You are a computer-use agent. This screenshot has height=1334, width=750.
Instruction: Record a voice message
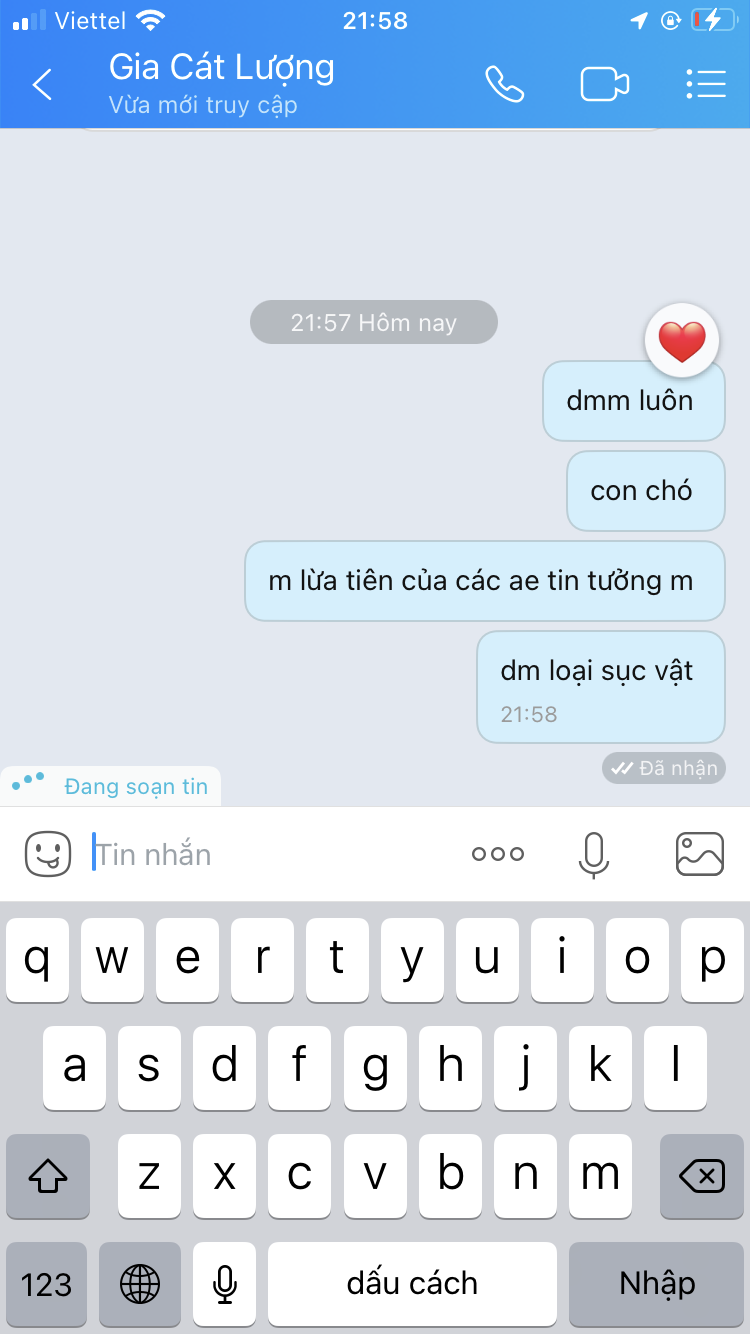(x=594, y=854)
